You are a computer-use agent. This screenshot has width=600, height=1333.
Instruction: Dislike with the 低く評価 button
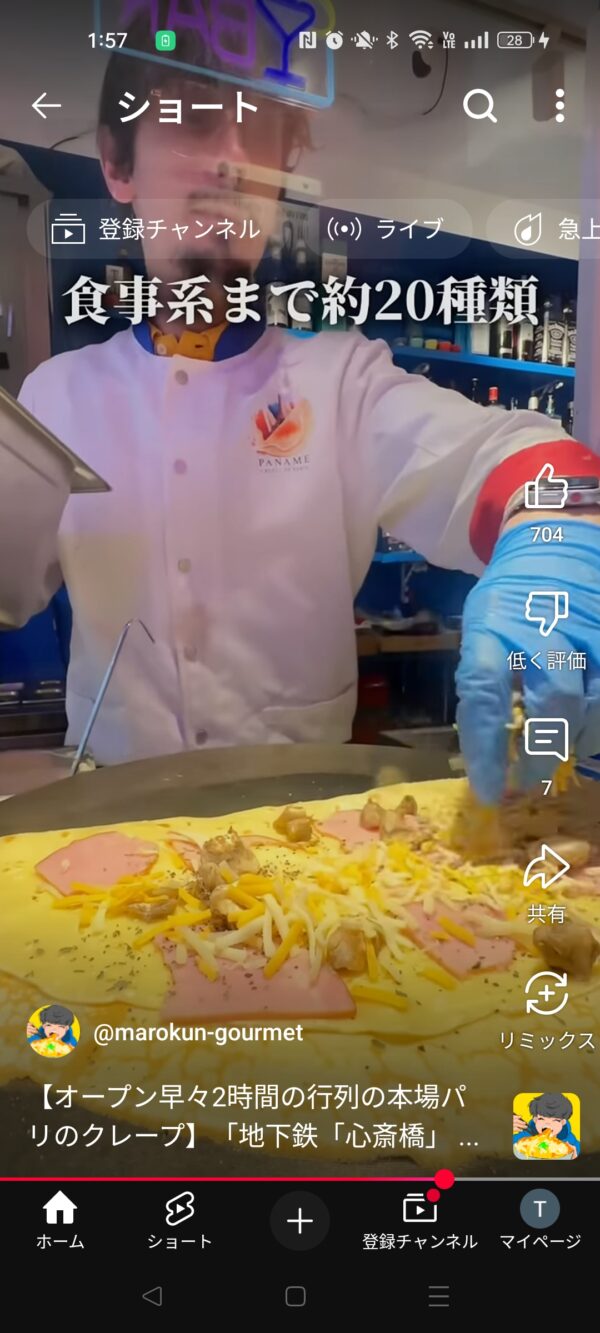546,615
